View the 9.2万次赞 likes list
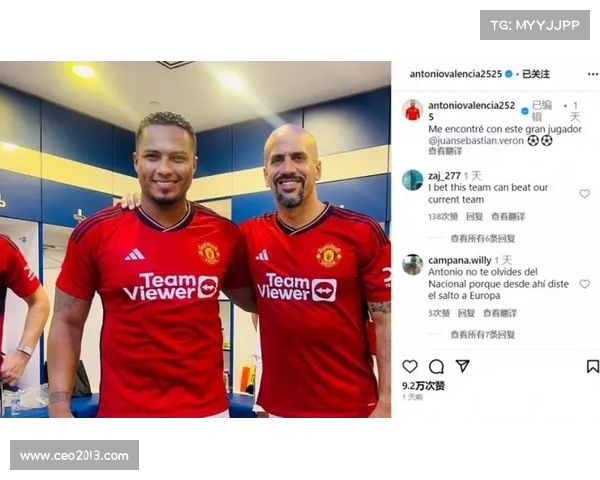Screen dimensions: 600x480 point(423,385)
